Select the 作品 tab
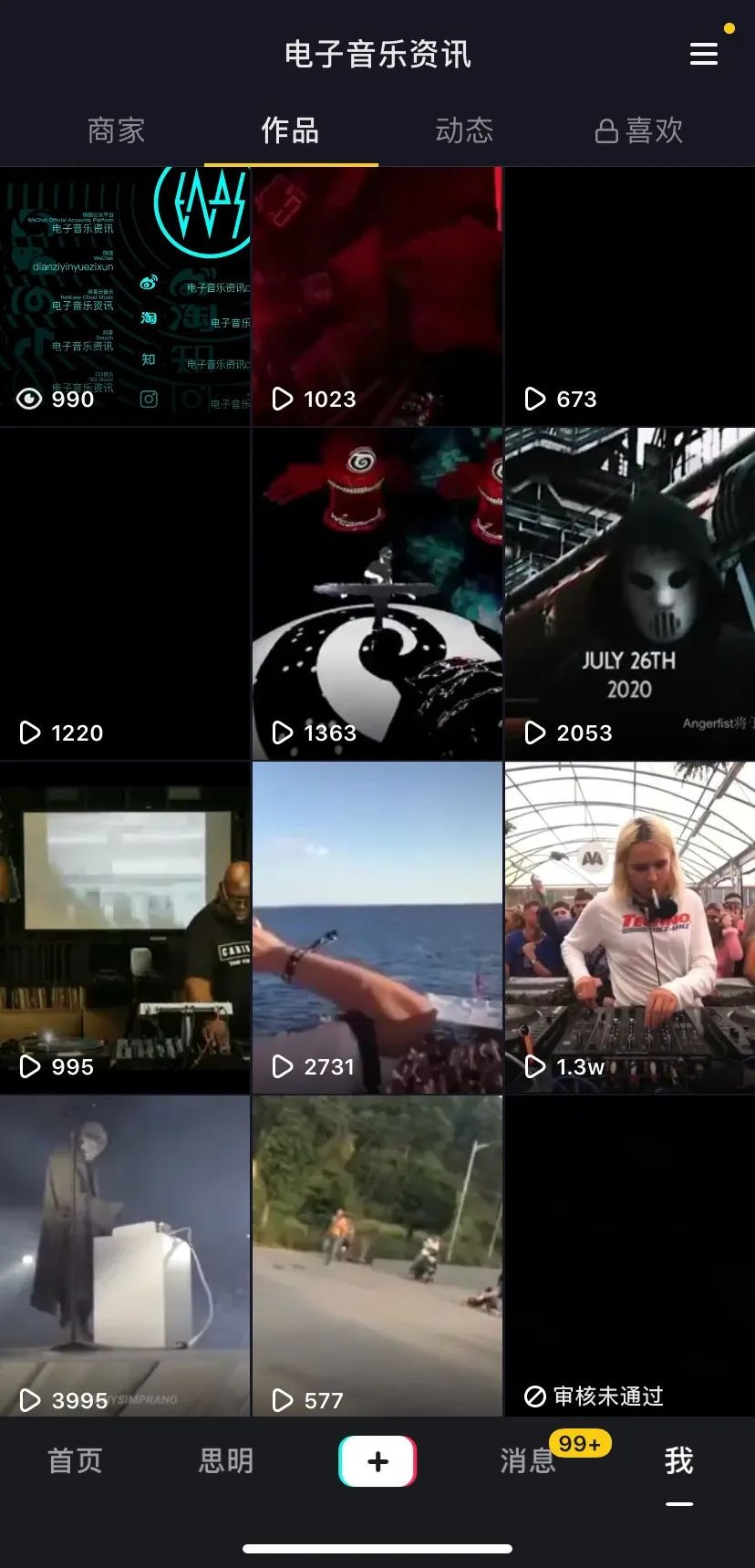The height and width of the screenshot is (1568, 755). 290,130
